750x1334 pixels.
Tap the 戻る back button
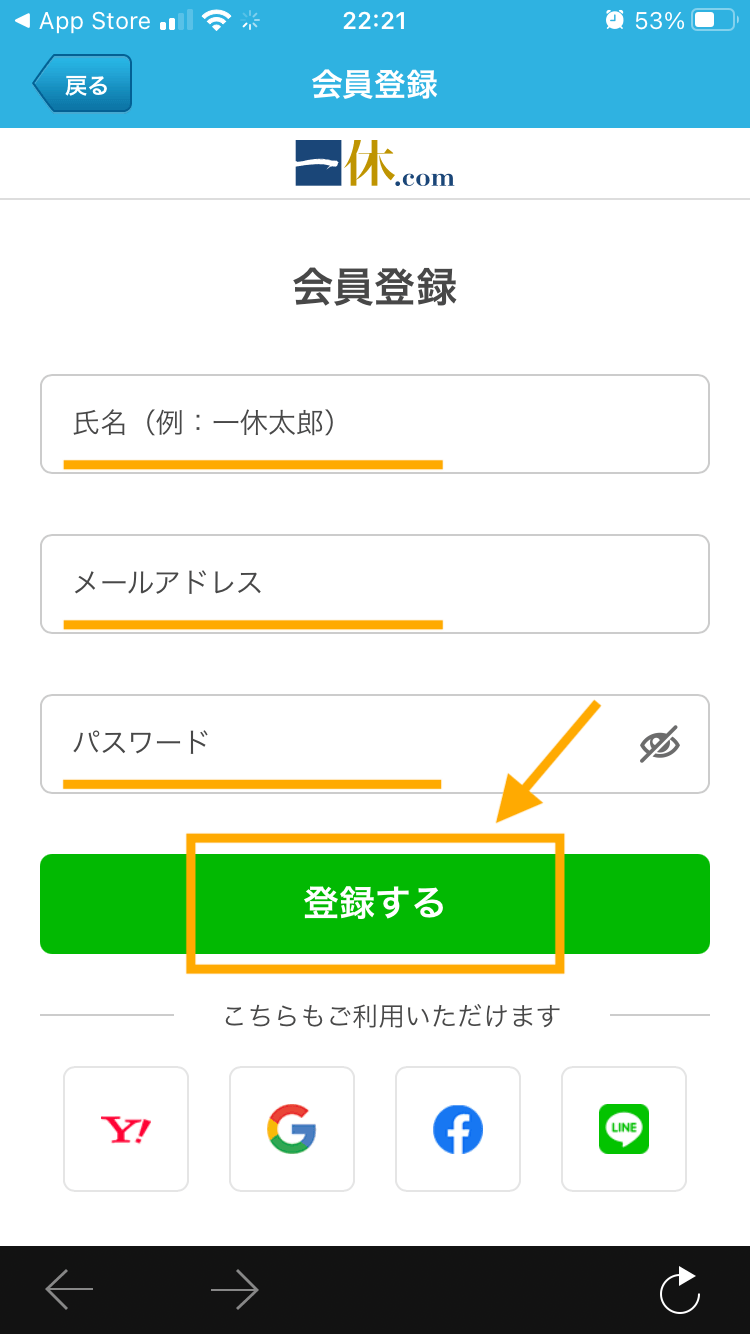click(x=82, y=84)
